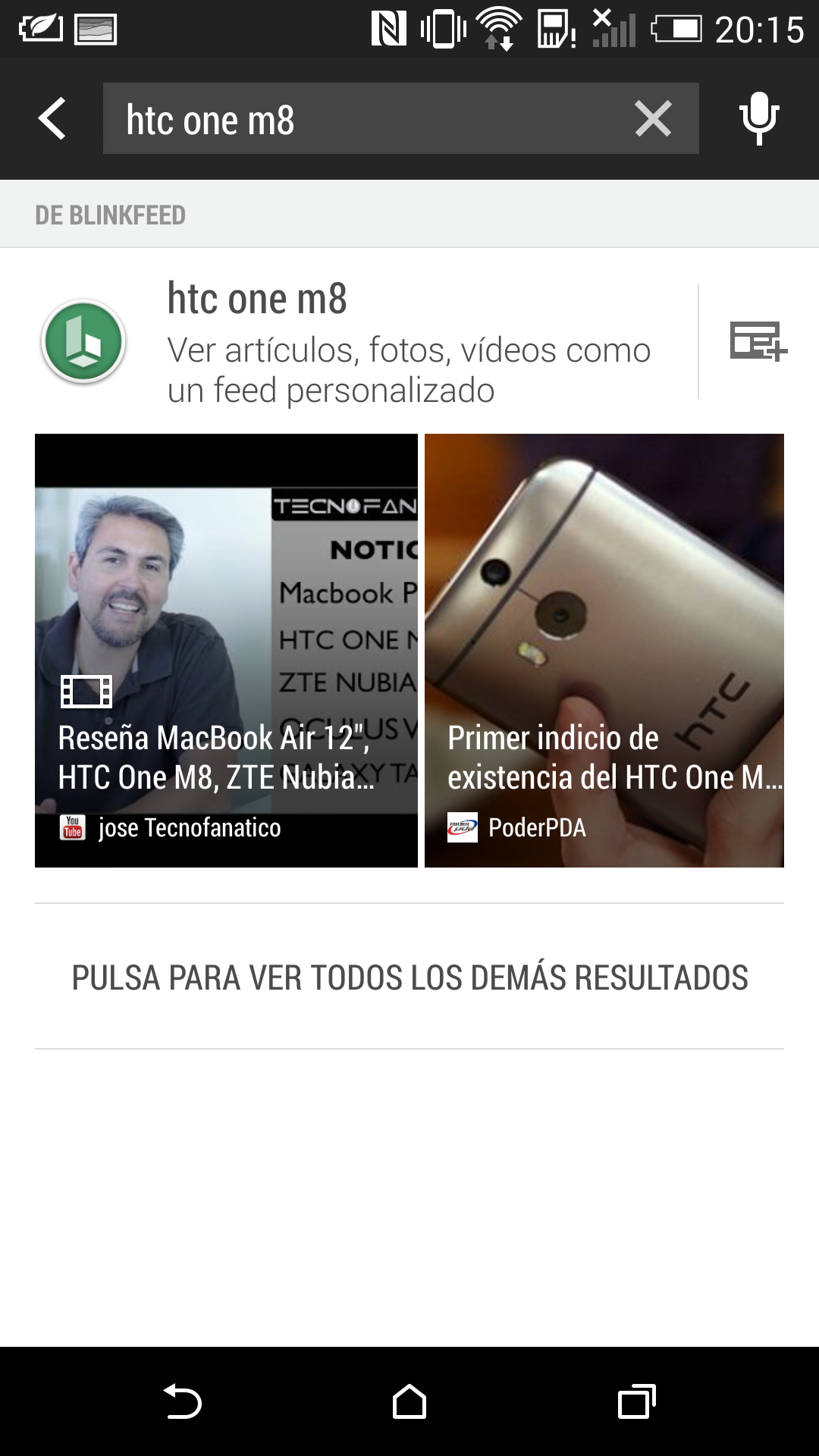Go to the home screen

click(x=409, y=1401)
